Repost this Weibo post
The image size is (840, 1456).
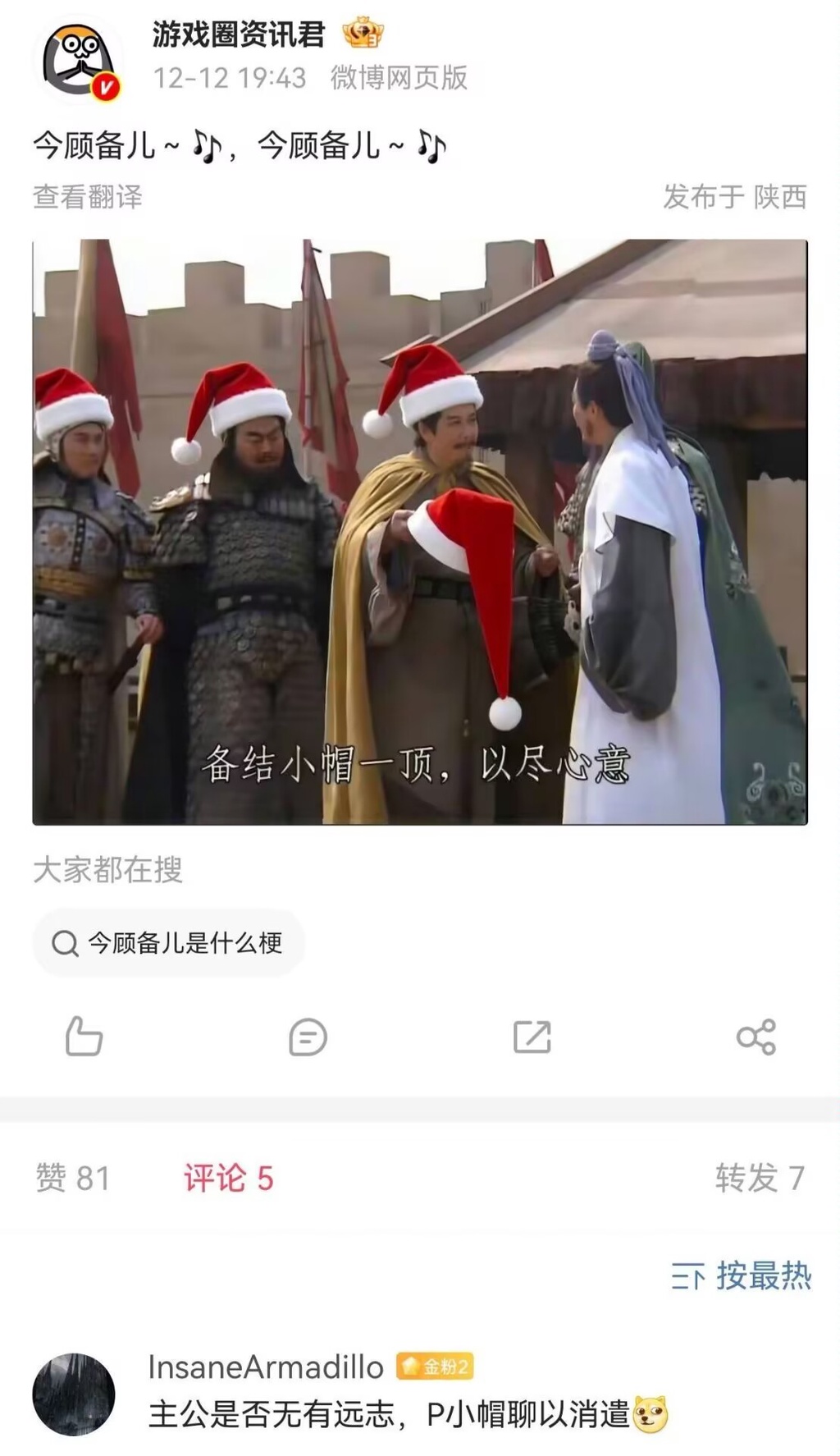532,1037
